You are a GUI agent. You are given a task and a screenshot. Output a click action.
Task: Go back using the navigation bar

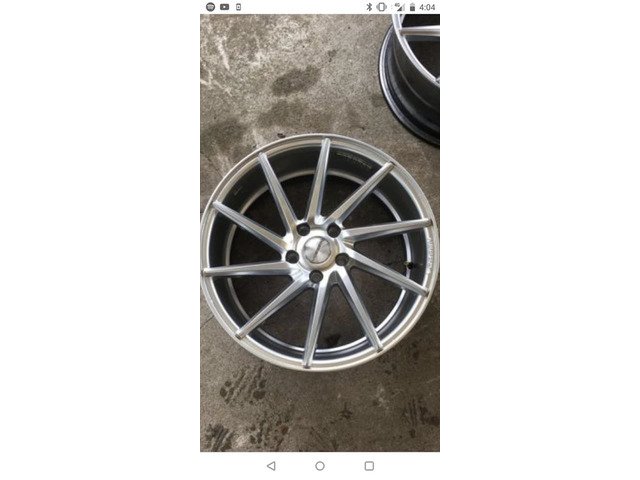click(271, 466)
